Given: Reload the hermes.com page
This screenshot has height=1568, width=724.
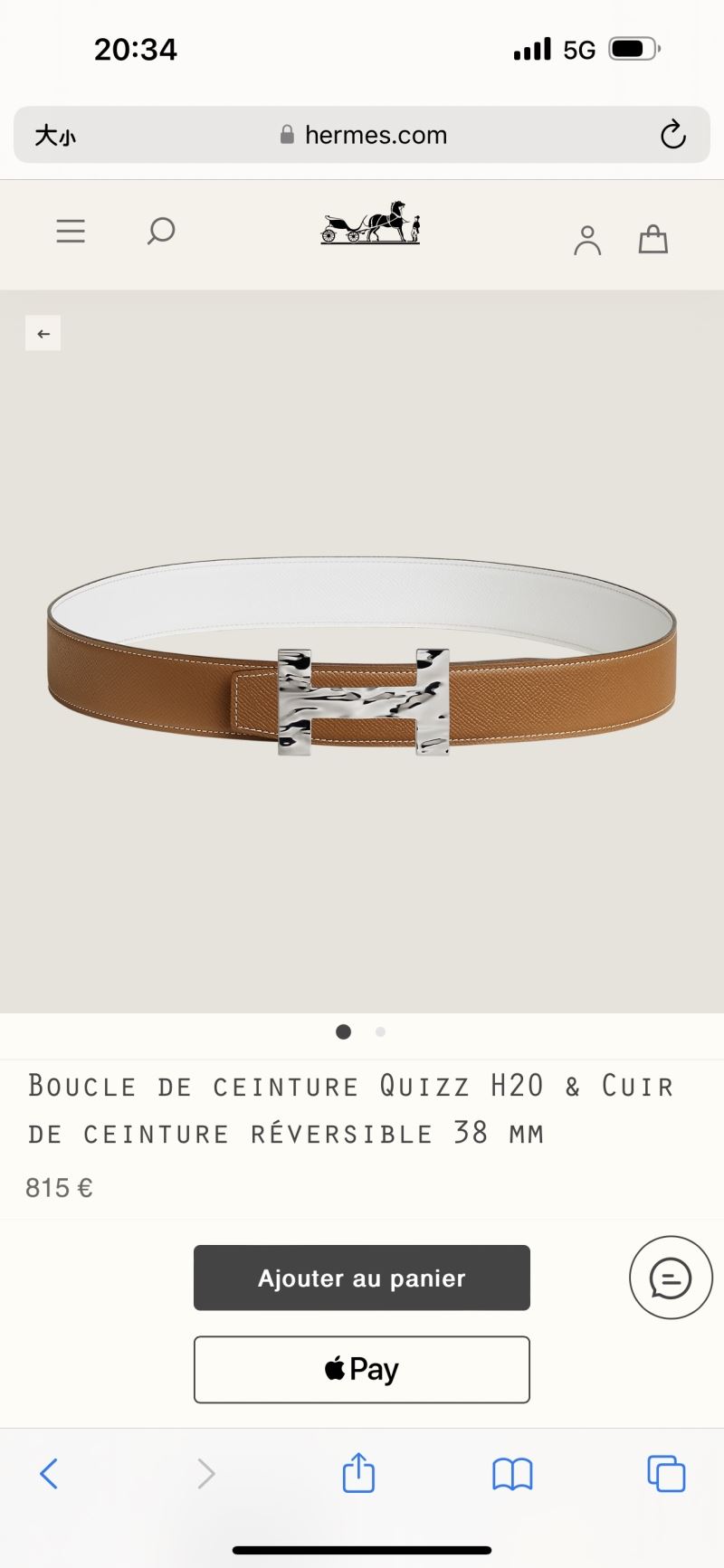Looking at the screenshot, I should [x=672, y=135].
